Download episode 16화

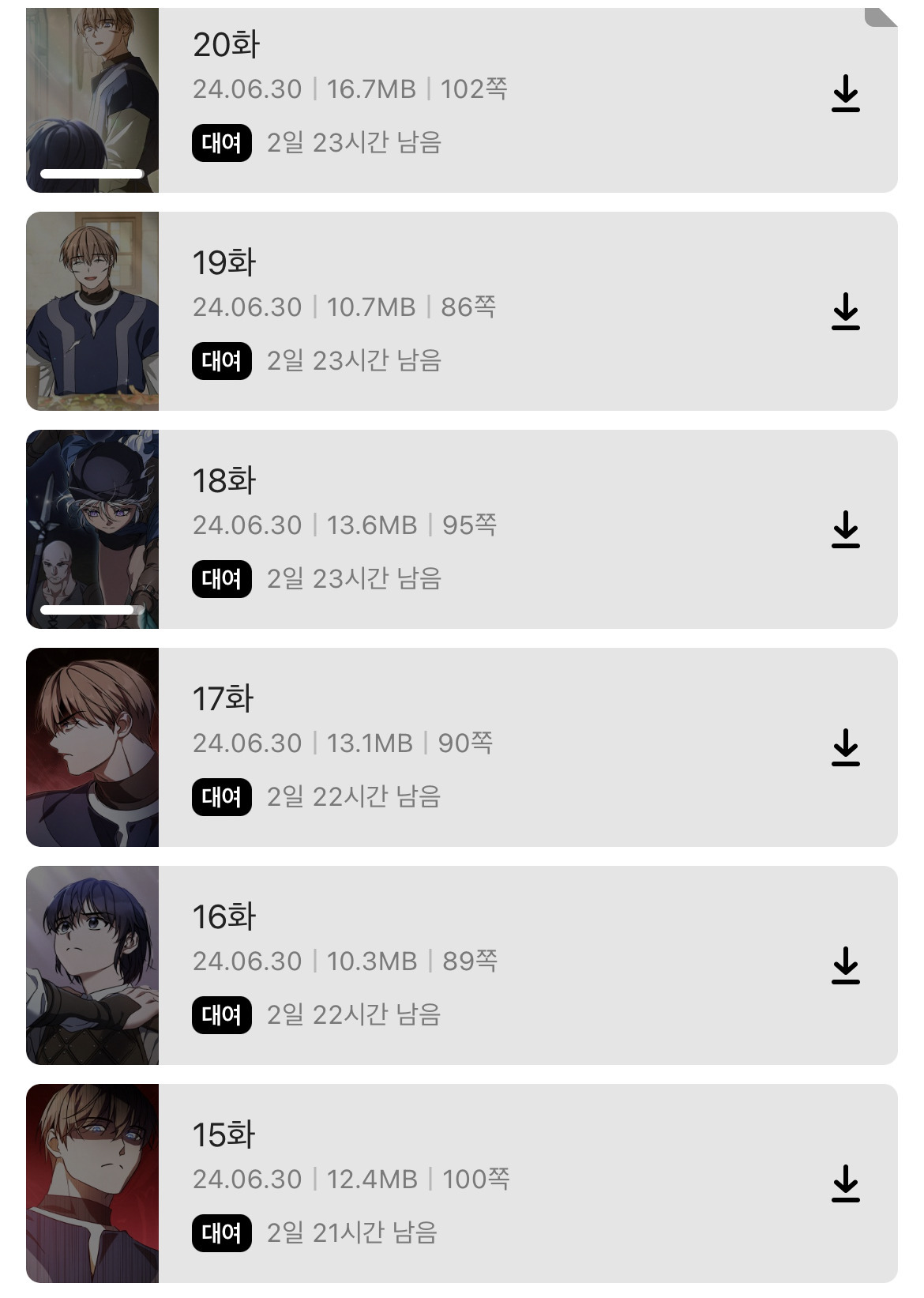point(846,968)
